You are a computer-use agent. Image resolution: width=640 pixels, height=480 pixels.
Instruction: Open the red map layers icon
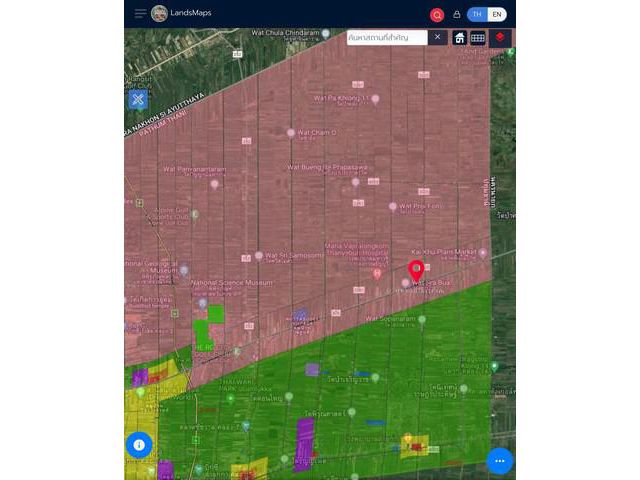(x=499, y=38)
